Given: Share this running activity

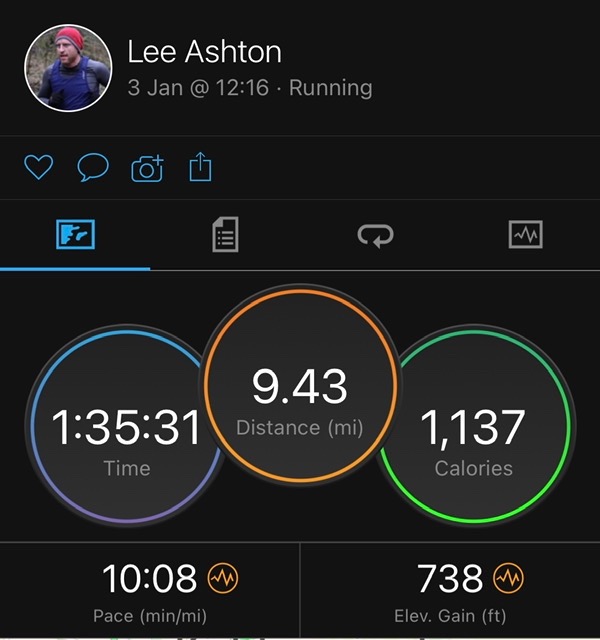Looking at the screenshot, I should pyautogui.click(x=201, y=166).
